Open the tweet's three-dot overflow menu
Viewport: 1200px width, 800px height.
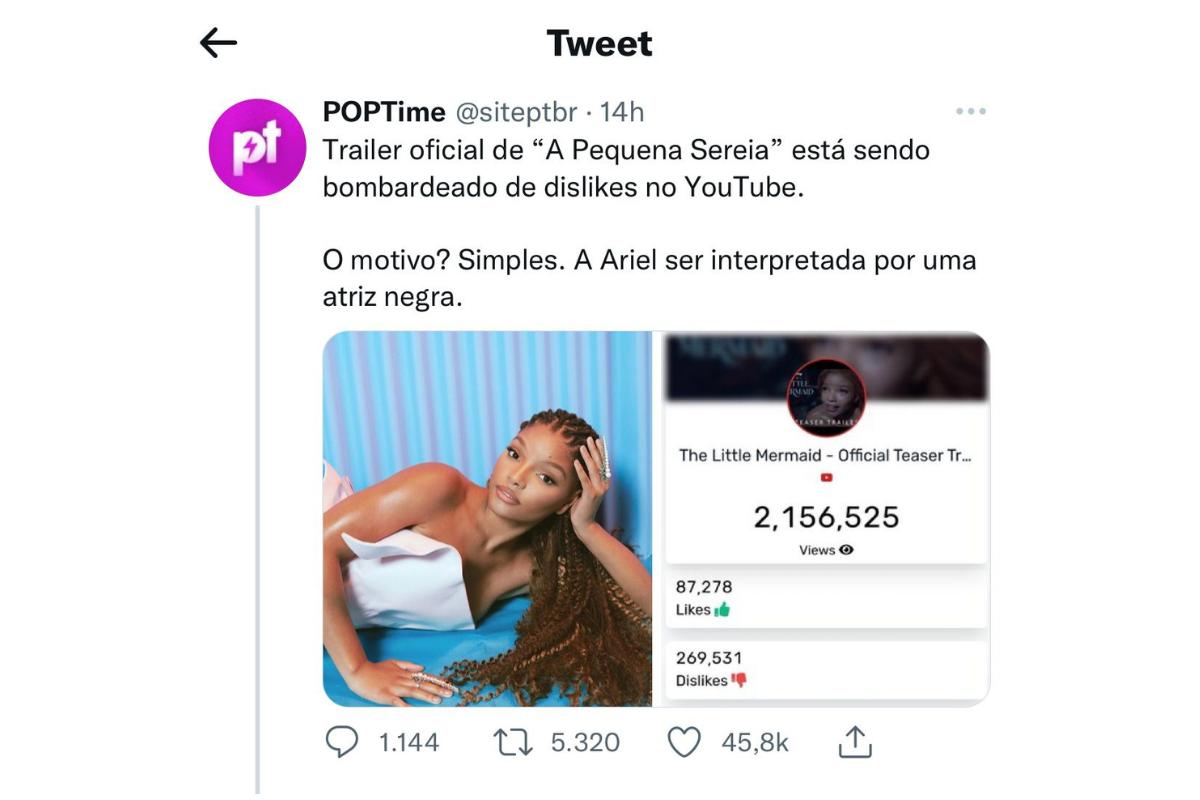coord(970,111)
